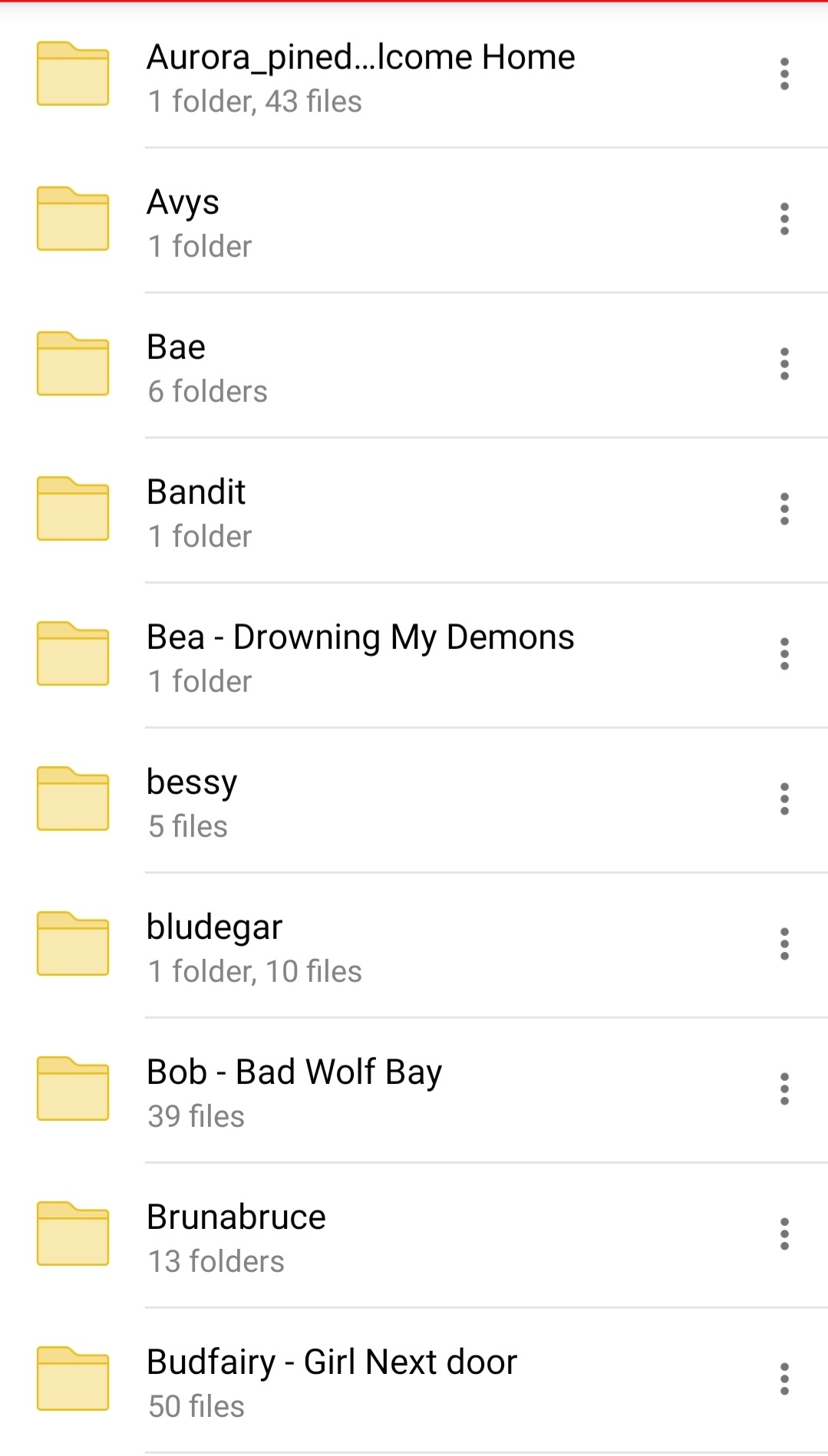Image resolution: width=828 pixels, height=1456 pixels.
Task: Show more options for Aurora_pined...lcome Home
Action: point(784,74)
